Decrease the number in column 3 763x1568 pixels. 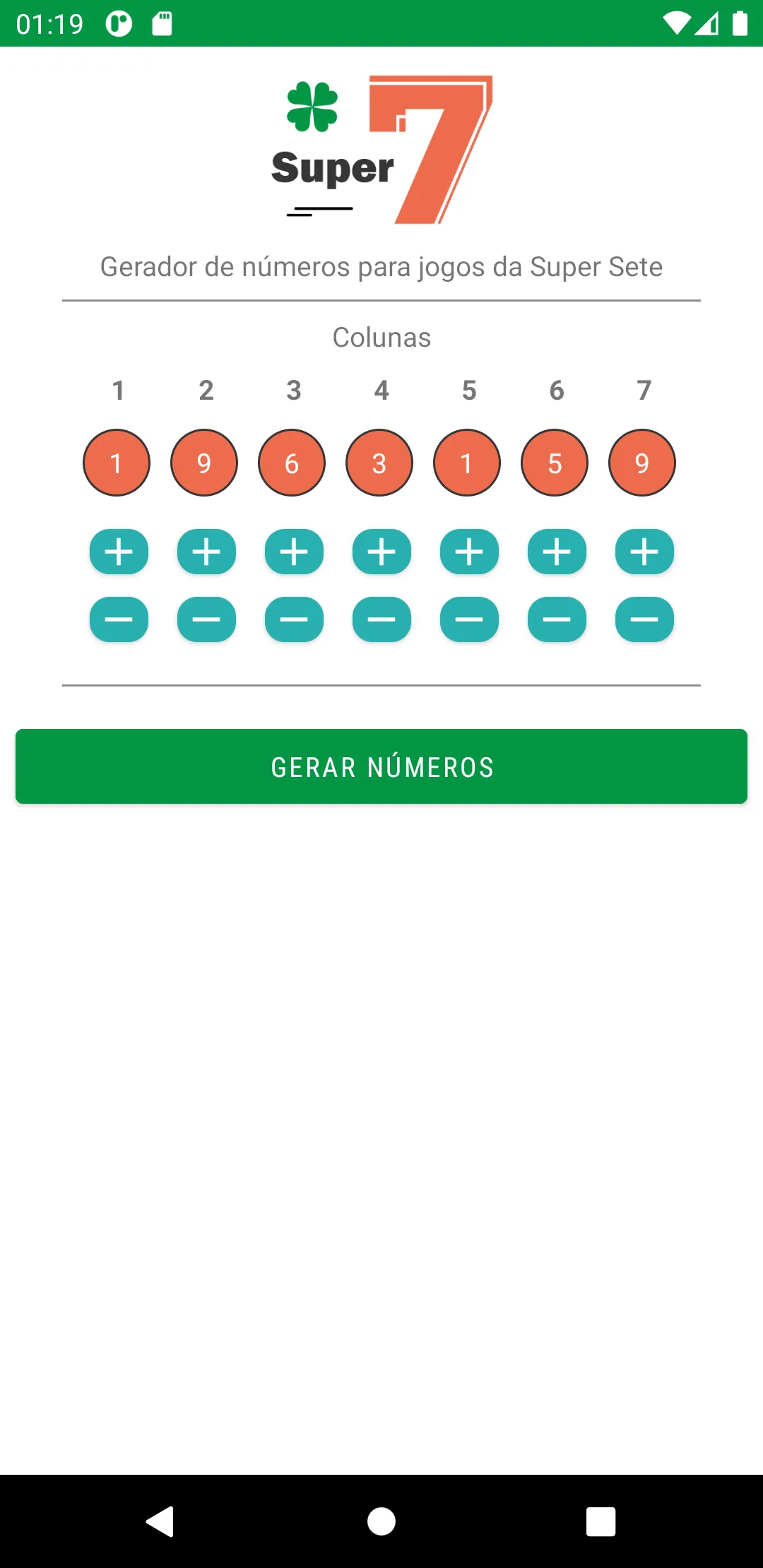point(294,619)
